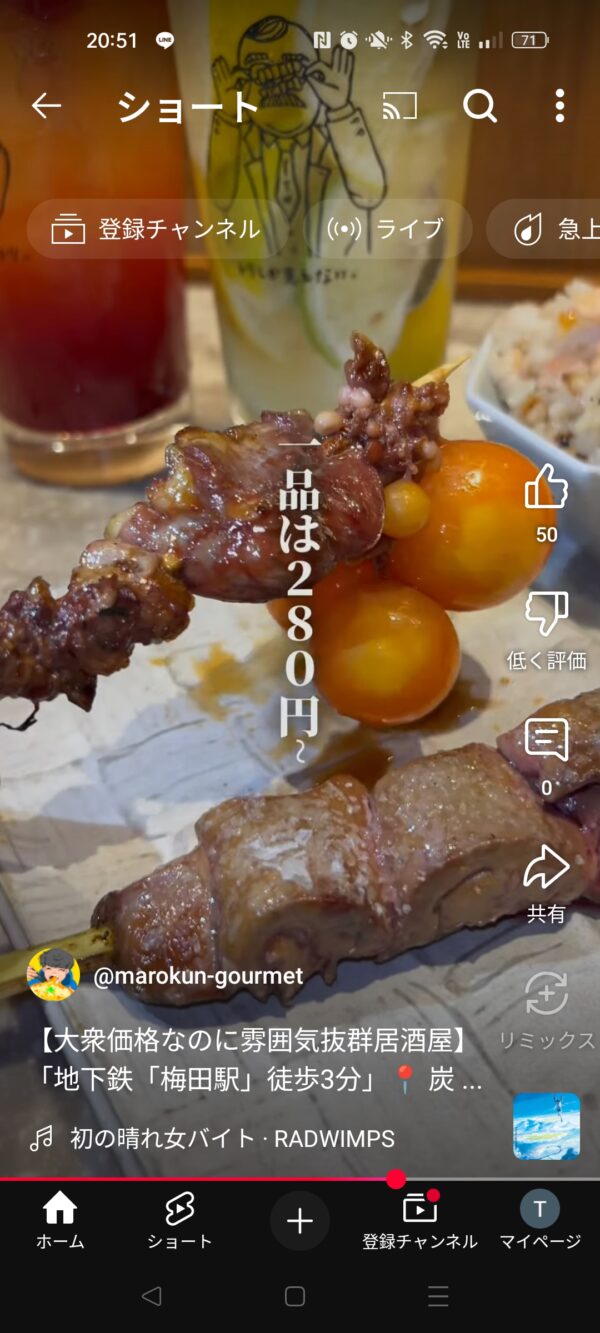Viewport: 600px width, 1333px height.
Task: Switch to the ホーム tab
Action: pyautogui.click(x=60, y=1220)
